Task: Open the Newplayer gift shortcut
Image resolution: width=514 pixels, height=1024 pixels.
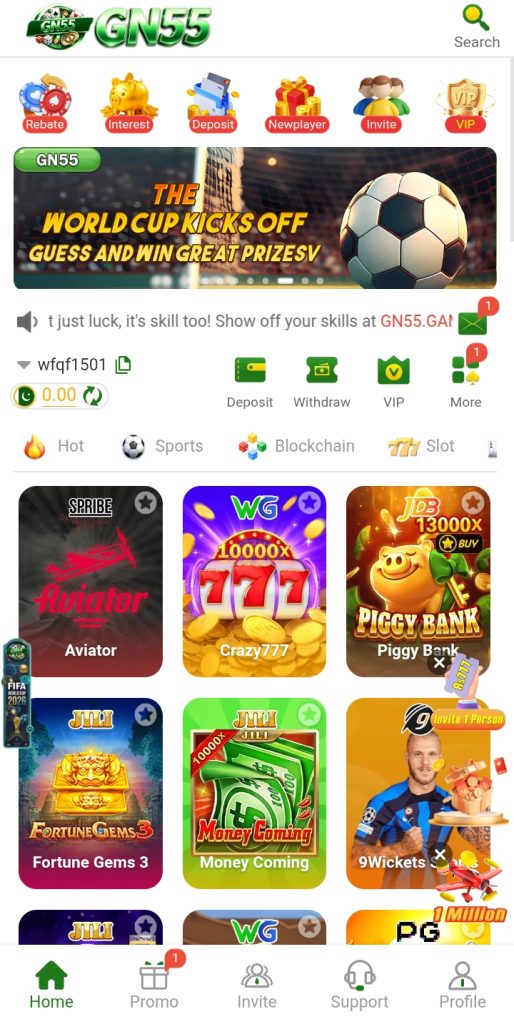Action: 297,104
